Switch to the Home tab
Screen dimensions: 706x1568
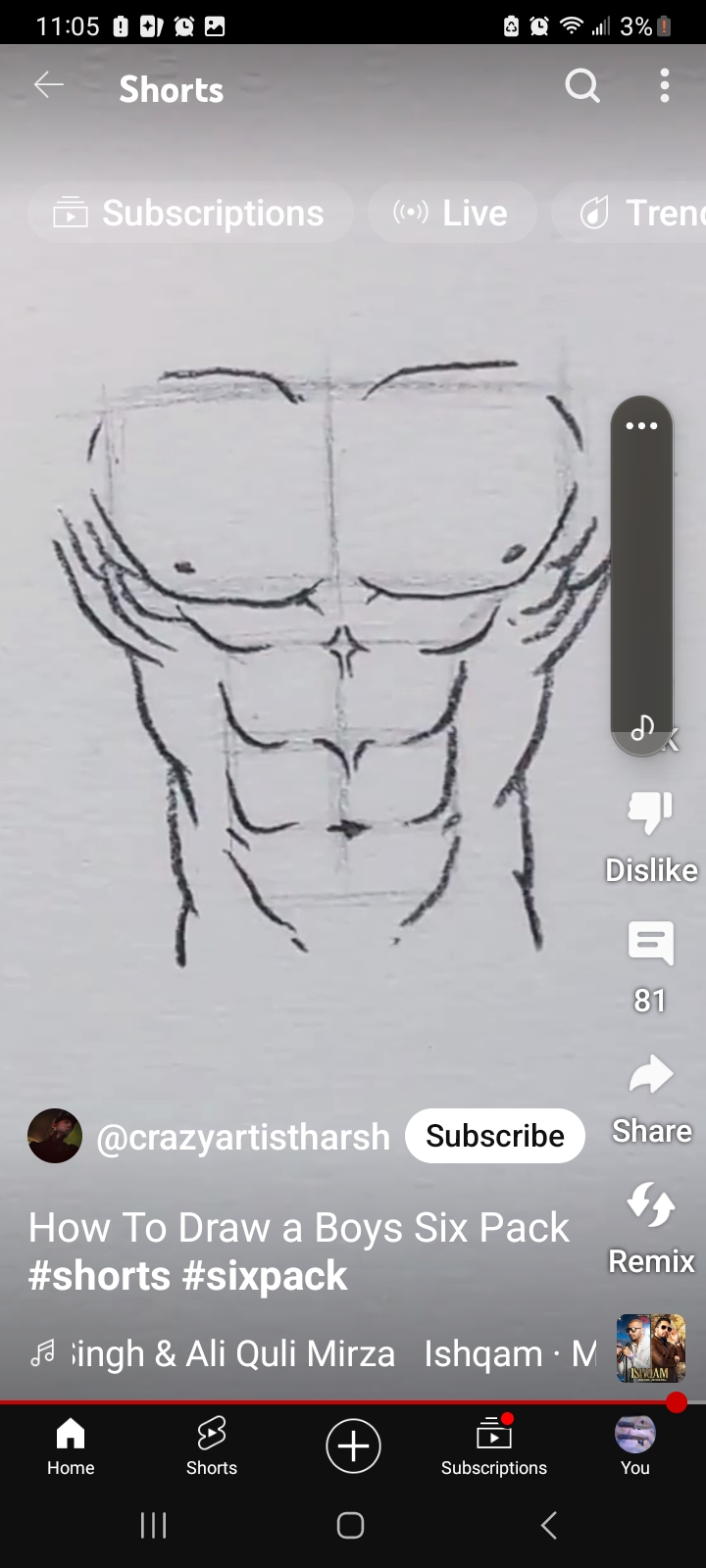(x=71, y=1446)
